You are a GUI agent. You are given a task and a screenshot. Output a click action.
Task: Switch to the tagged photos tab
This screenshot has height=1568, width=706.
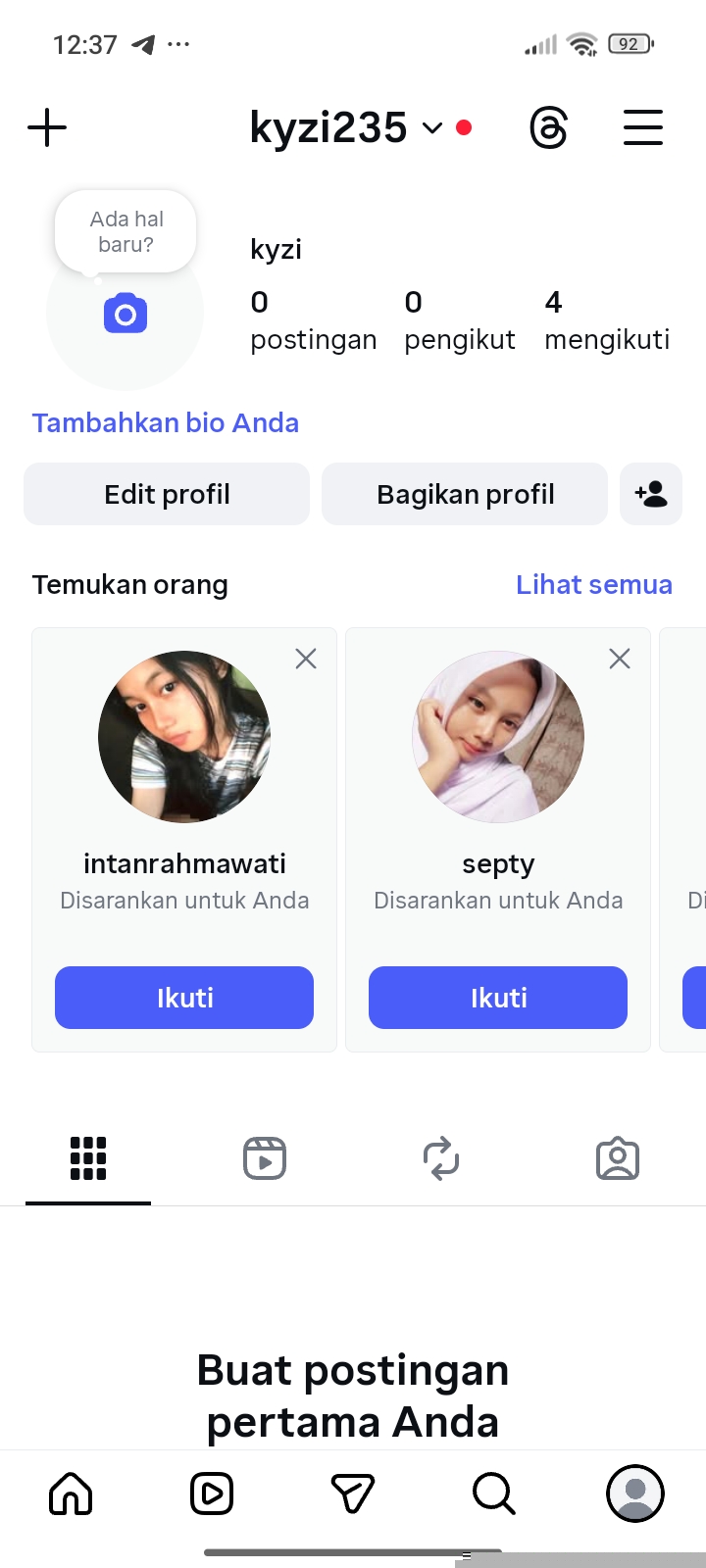point(618,1158)
